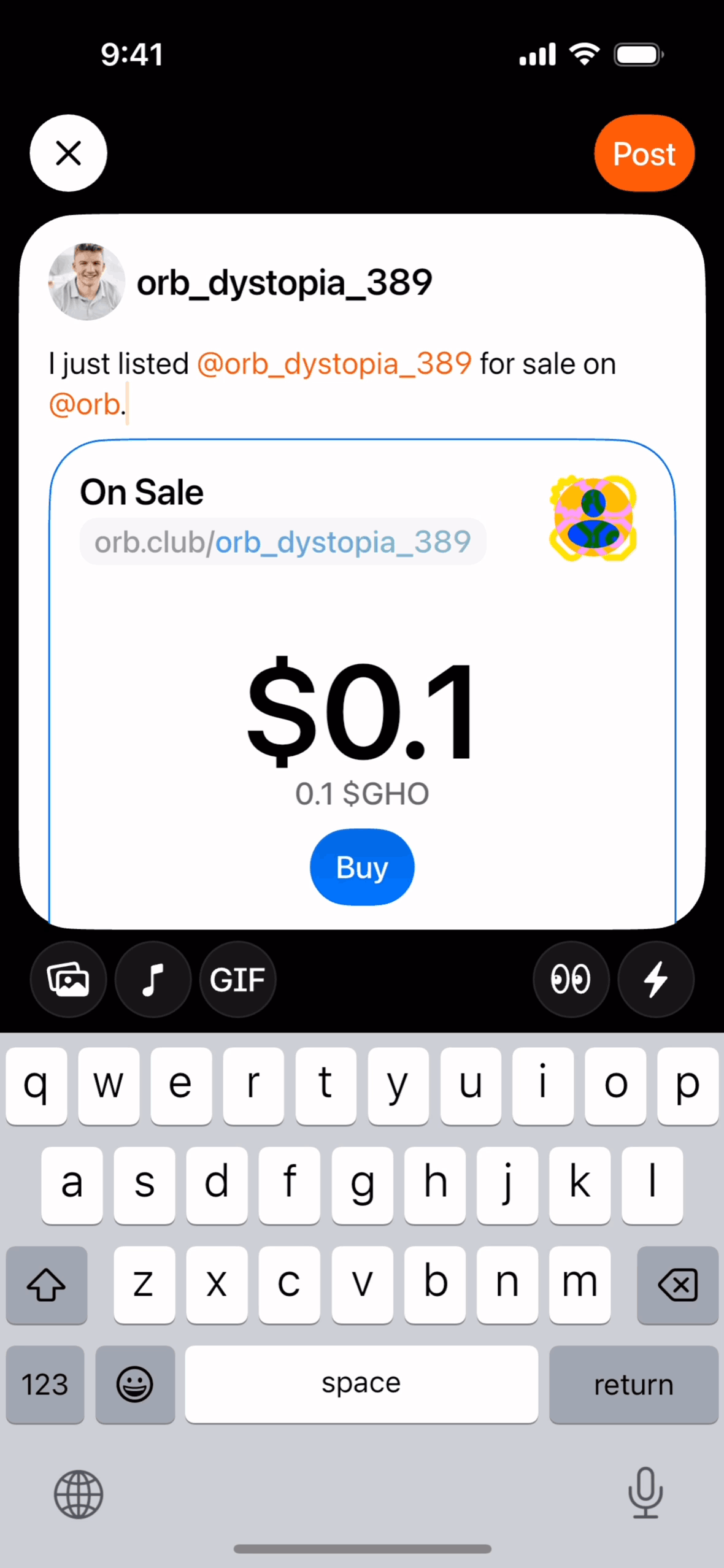Screen dimensions: 724x1568
Task: Place the cursor in the post text
Action: pos(331,383)
